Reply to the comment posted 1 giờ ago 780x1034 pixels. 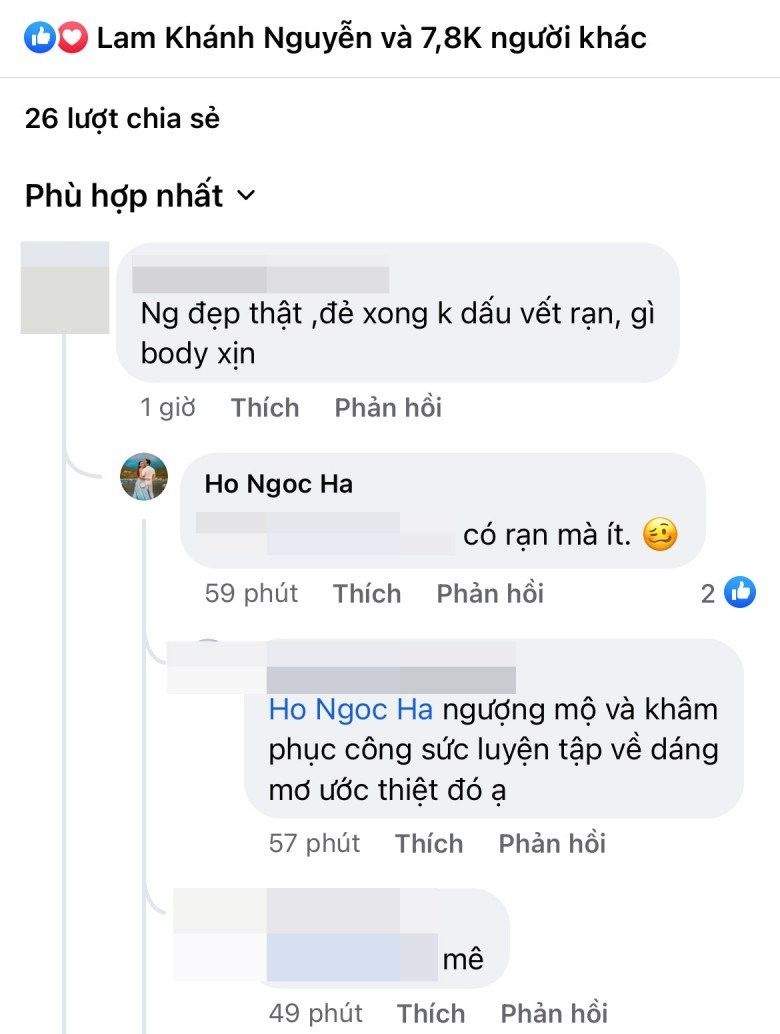point(388,408)
